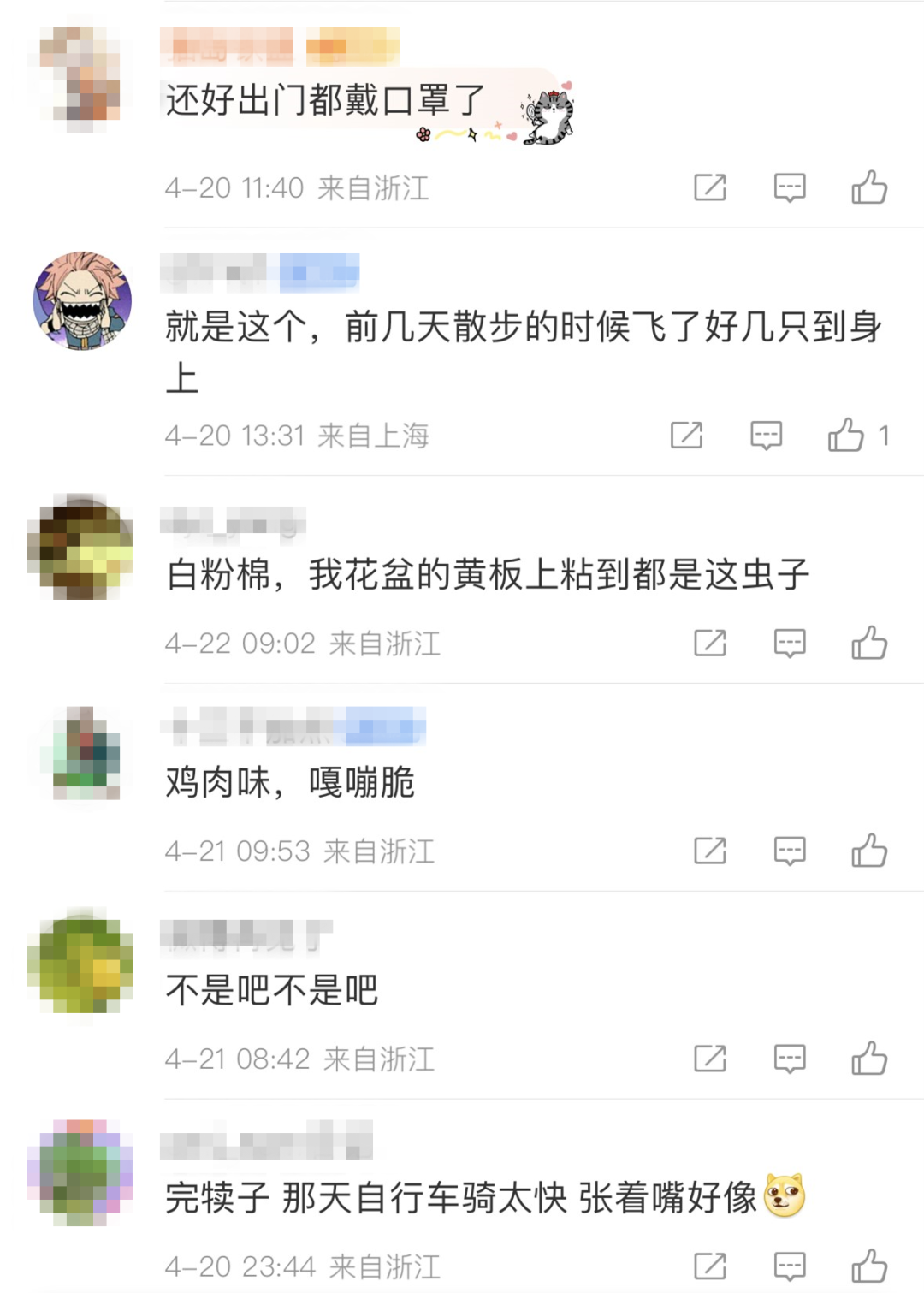Reply to the comment 还好出门都戴口罩了
The image size is (924, 1293).
tap(789, 187)
